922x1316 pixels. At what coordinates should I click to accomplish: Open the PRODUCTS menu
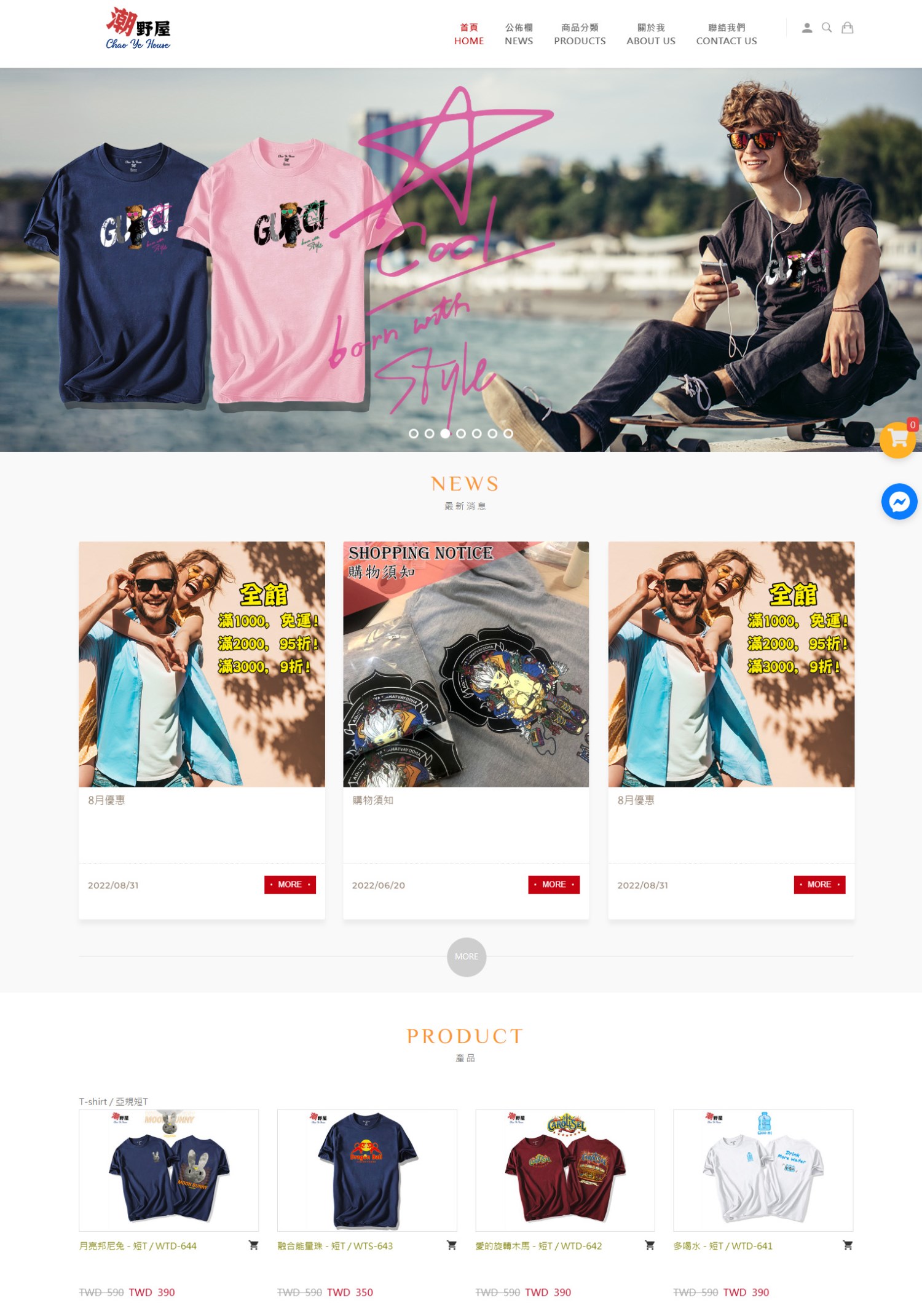579,34
